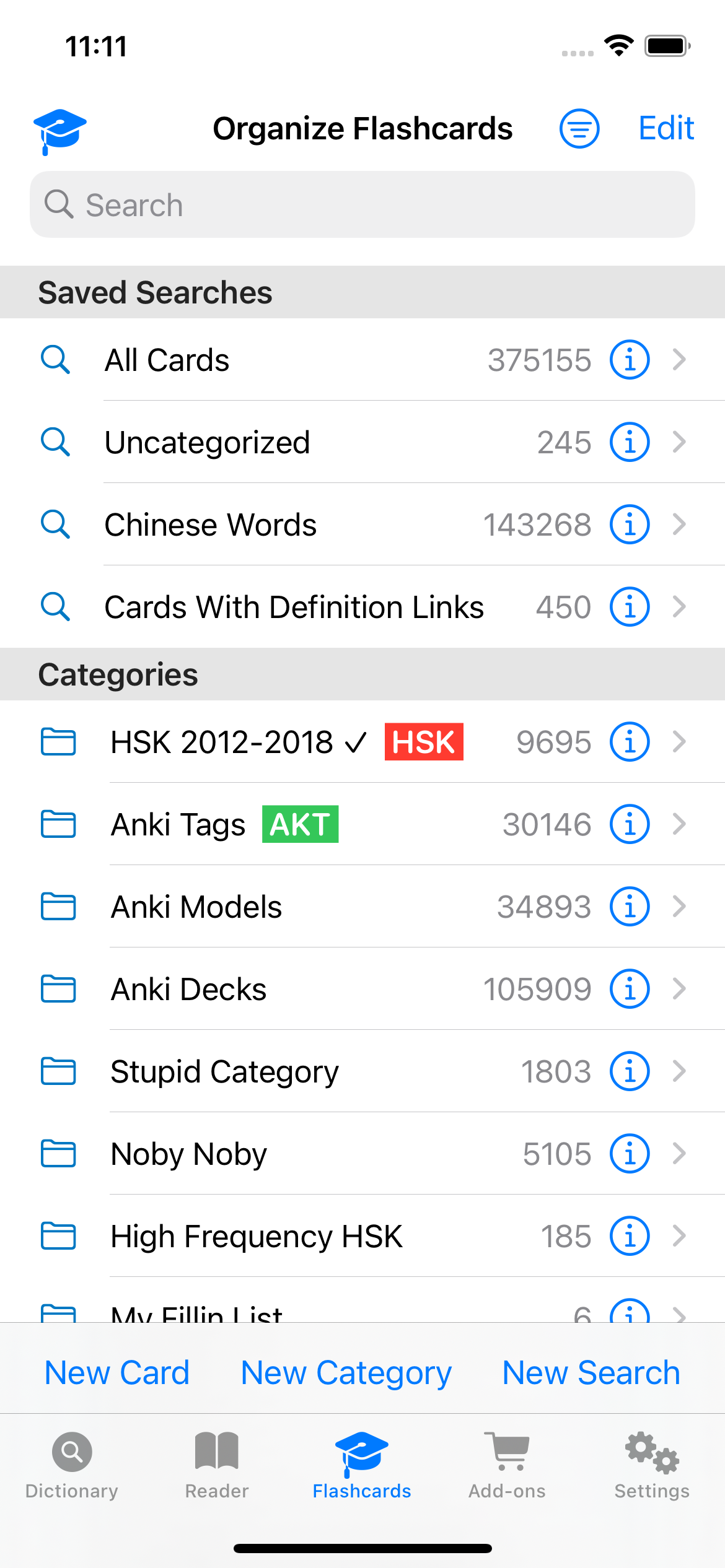725x1568 pixels.
Task: Tap Edit in the top bar
Action: click(666, 129)
